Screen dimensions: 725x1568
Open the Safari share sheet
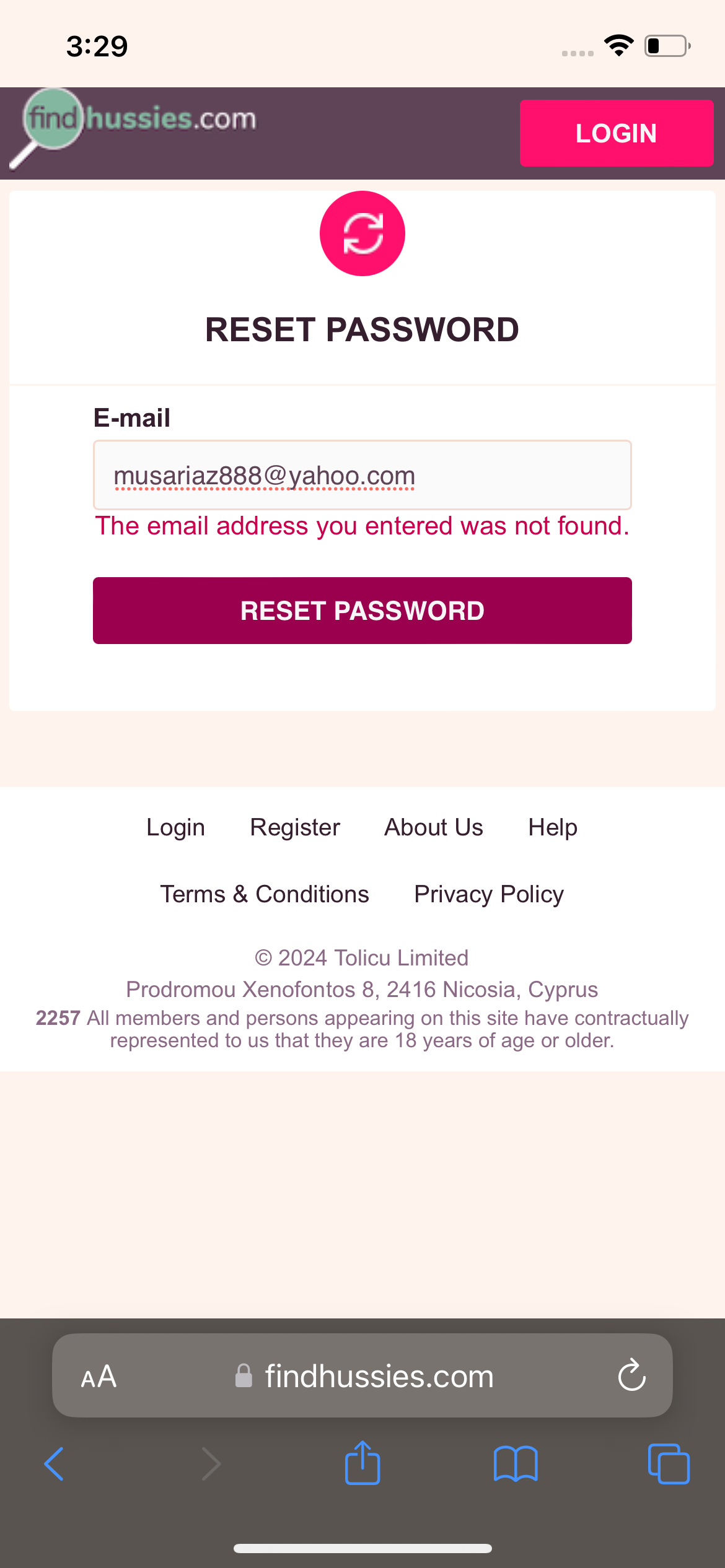(x=362, y=1463)
